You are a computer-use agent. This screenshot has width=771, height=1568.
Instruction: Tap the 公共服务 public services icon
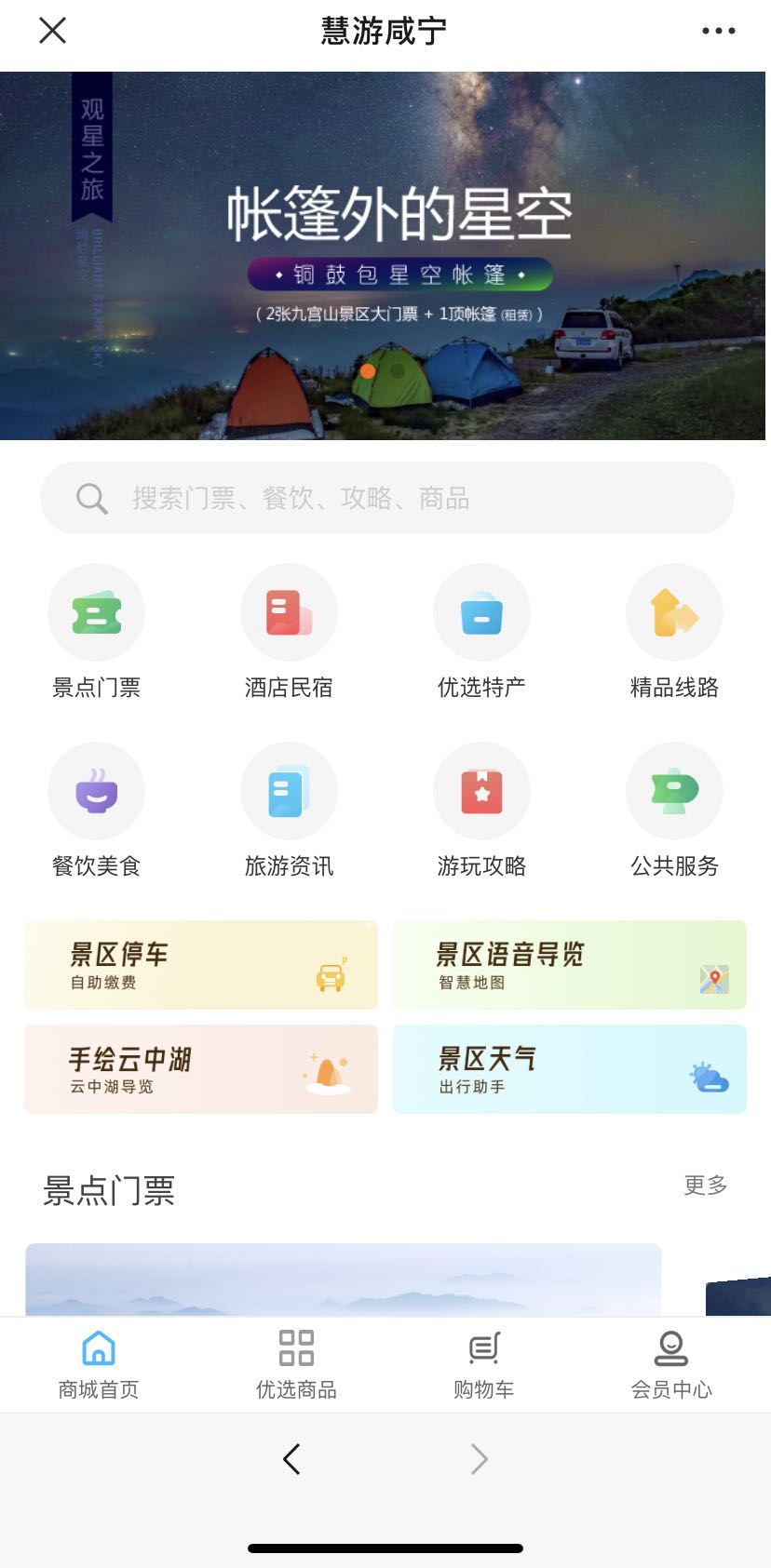tap(674, 791)
